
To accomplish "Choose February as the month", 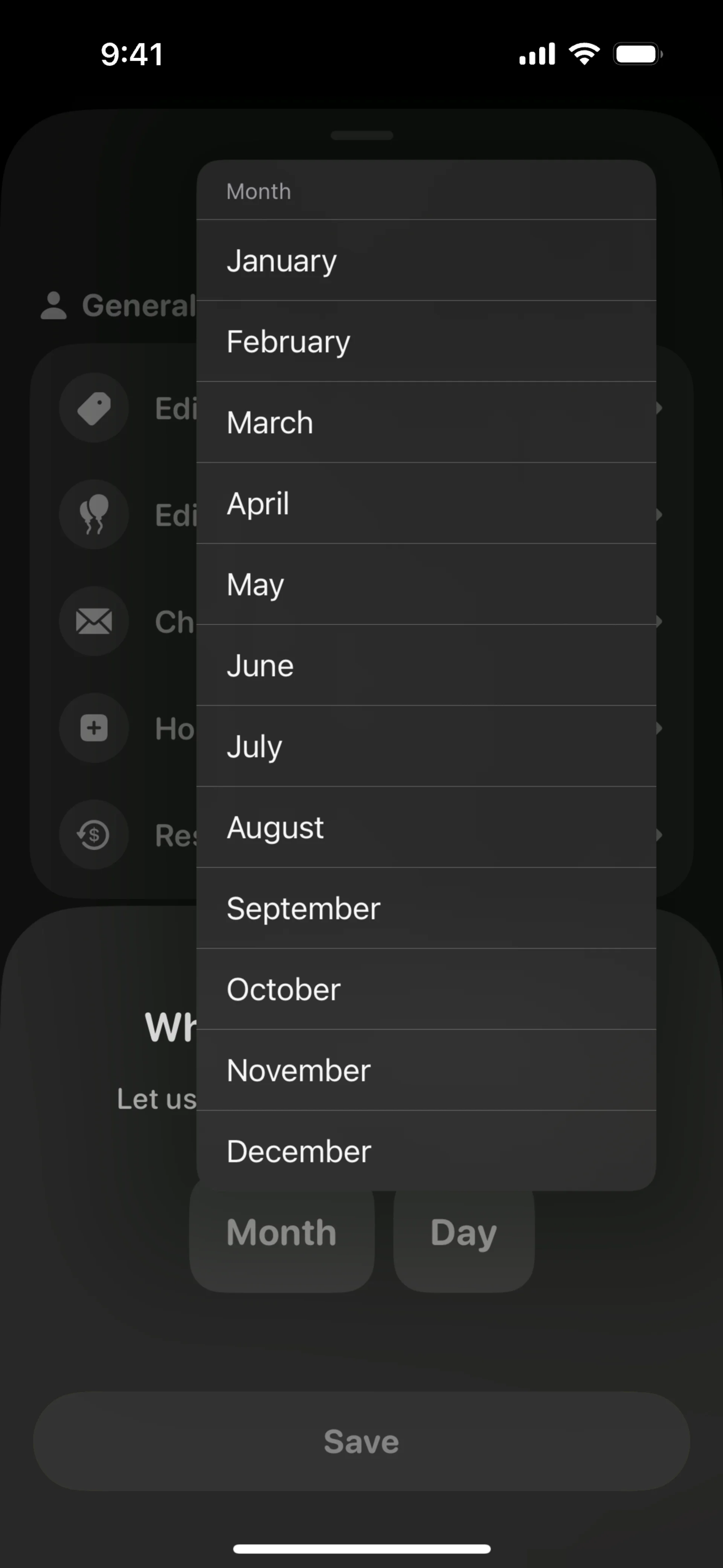I will (x=426, y=341).
